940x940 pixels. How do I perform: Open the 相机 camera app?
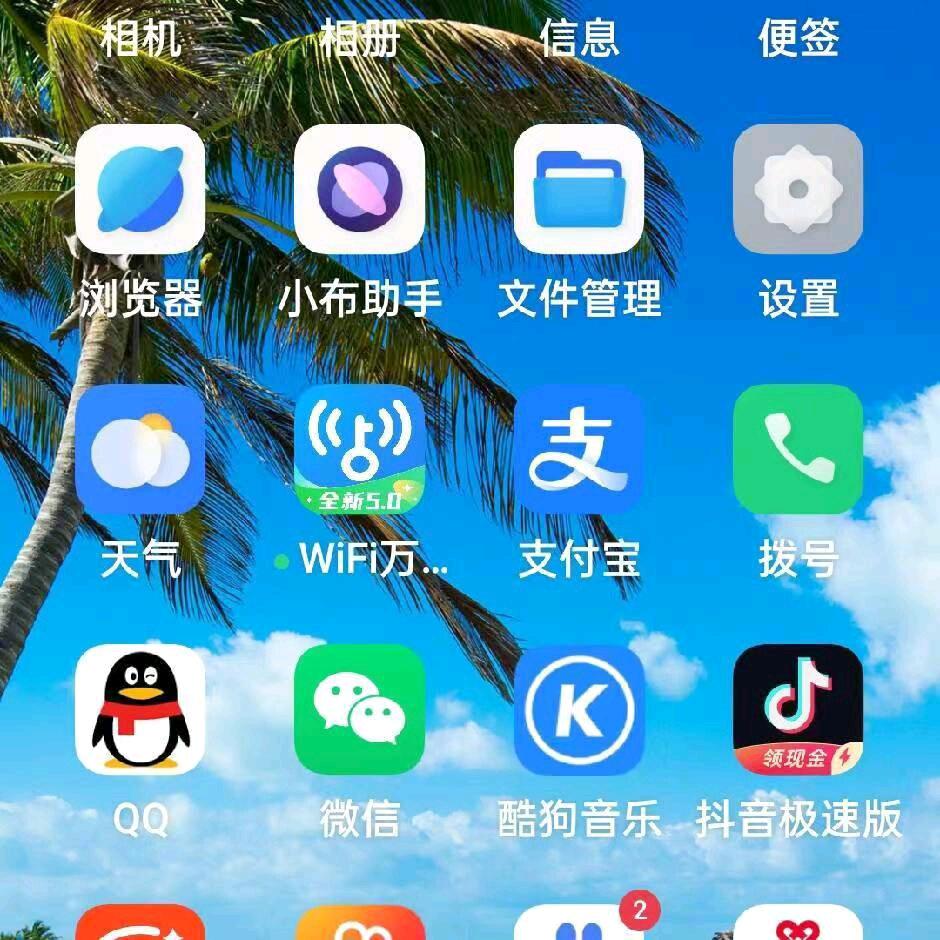(140, 38)
